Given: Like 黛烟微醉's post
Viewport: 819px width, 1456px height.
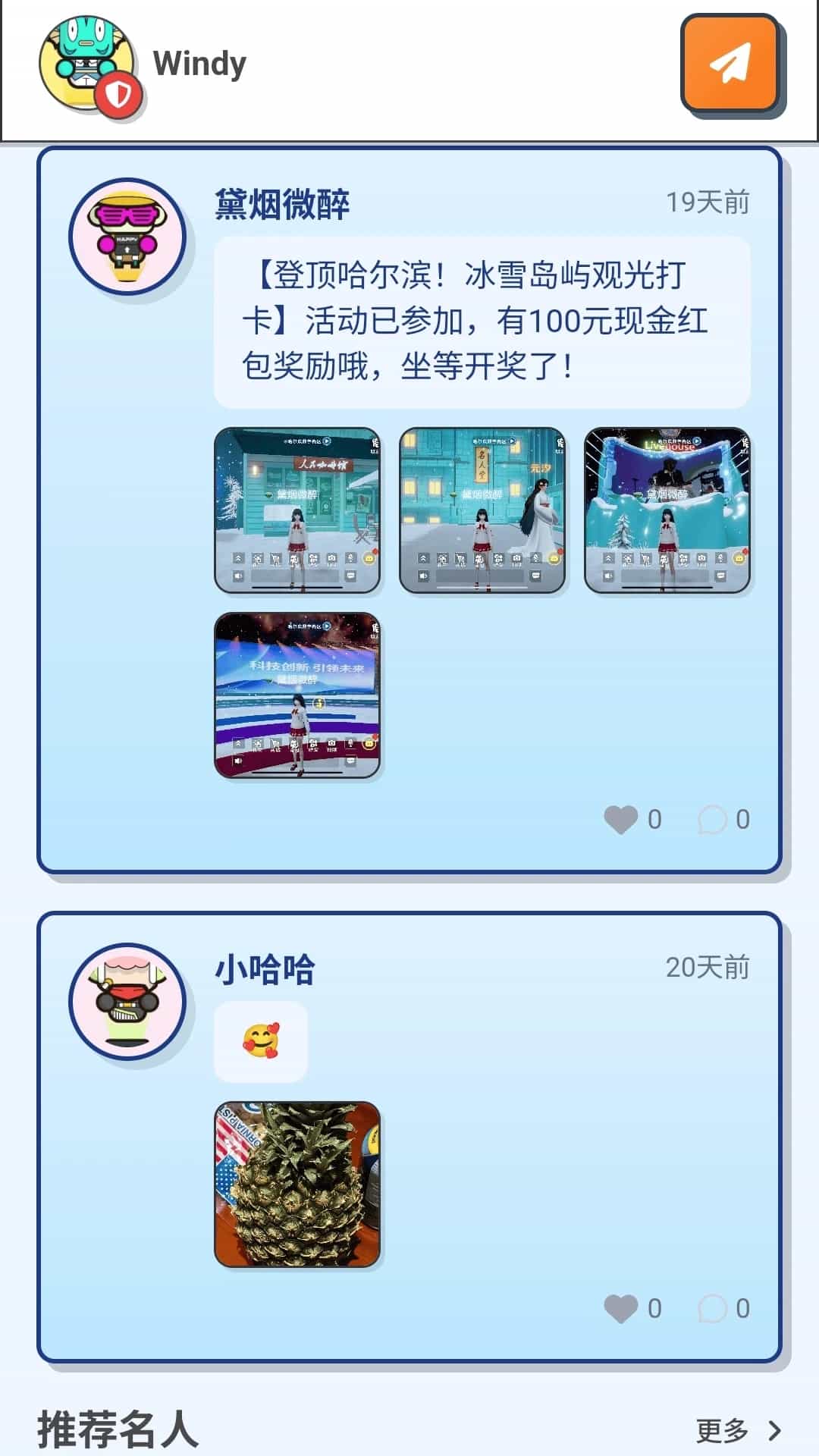Looking at the screenshot, I should pyautogui.click(x=621, y=820).
